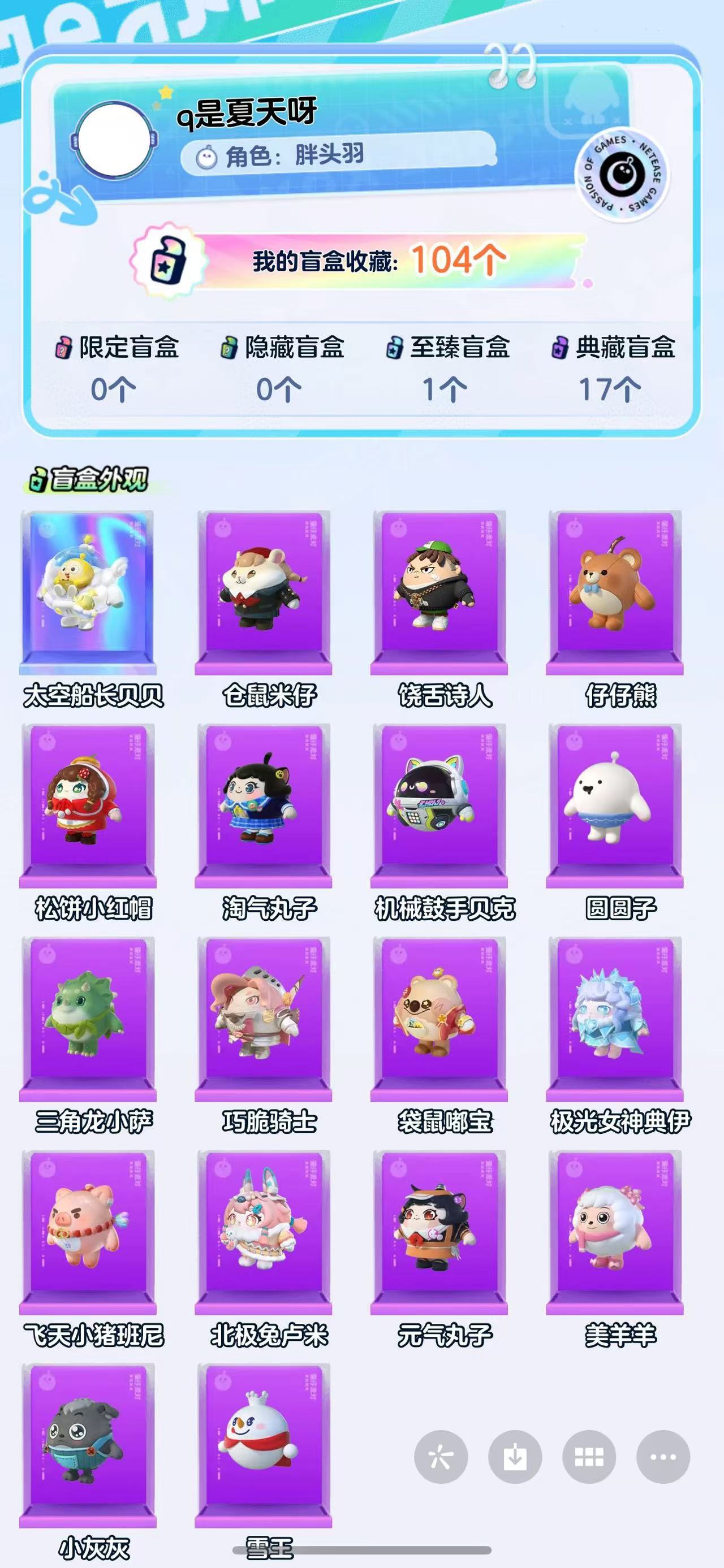Image resolution: width=724 pixels, height=1568 pixels.
Task: Open the three-dot more options menu
Action: click(x=663, y=1457)
